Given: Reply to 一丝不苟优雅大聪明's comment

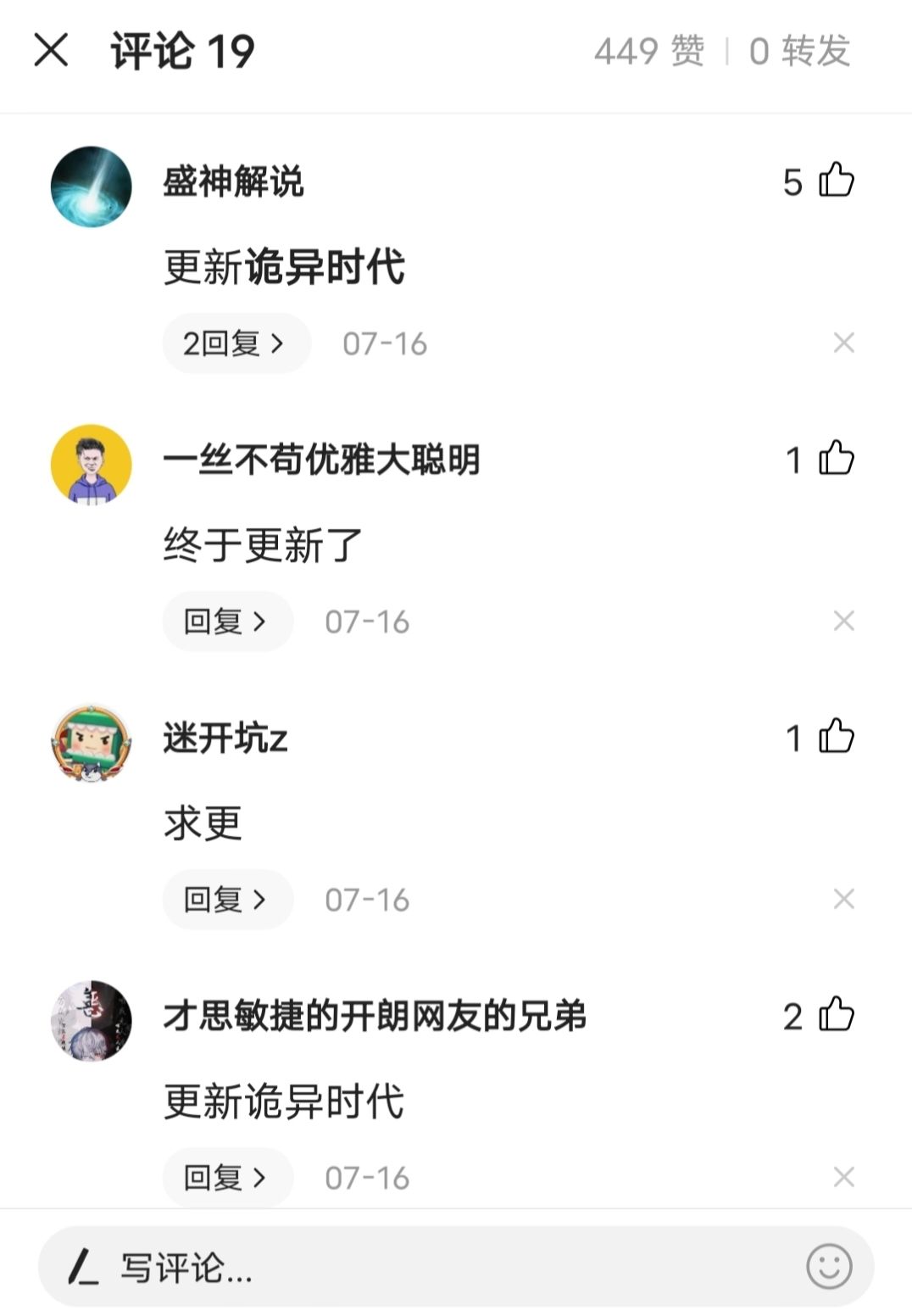Looking at the screenshot, I should click(x=228, y=622).
